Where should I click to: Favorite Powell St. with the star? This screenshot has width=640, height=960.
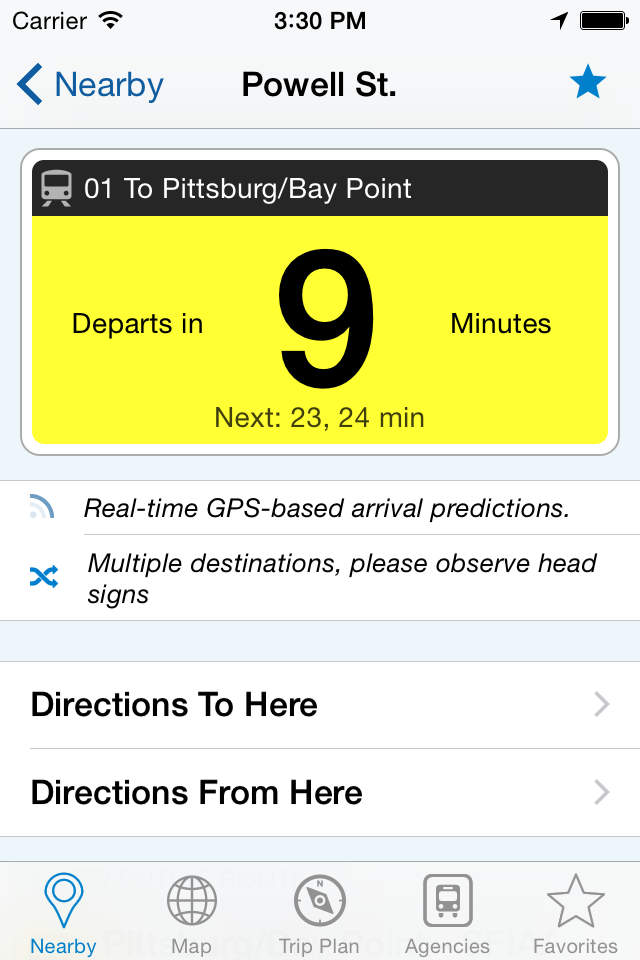pos(588,84)
